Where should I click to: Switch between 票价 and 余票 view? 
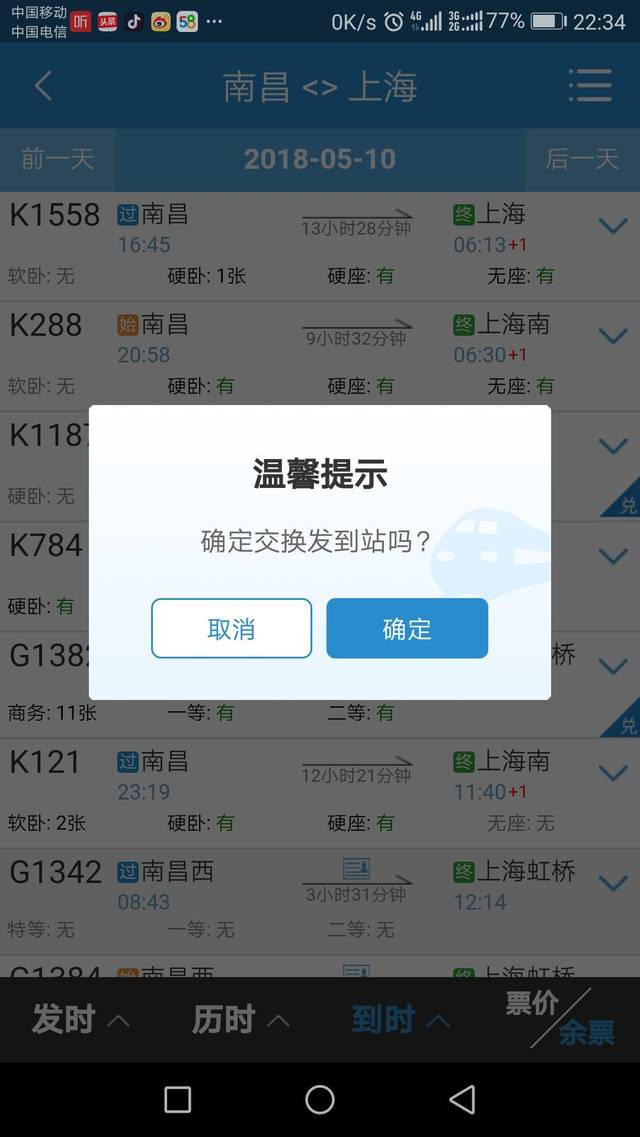[x=560, y=1019]
